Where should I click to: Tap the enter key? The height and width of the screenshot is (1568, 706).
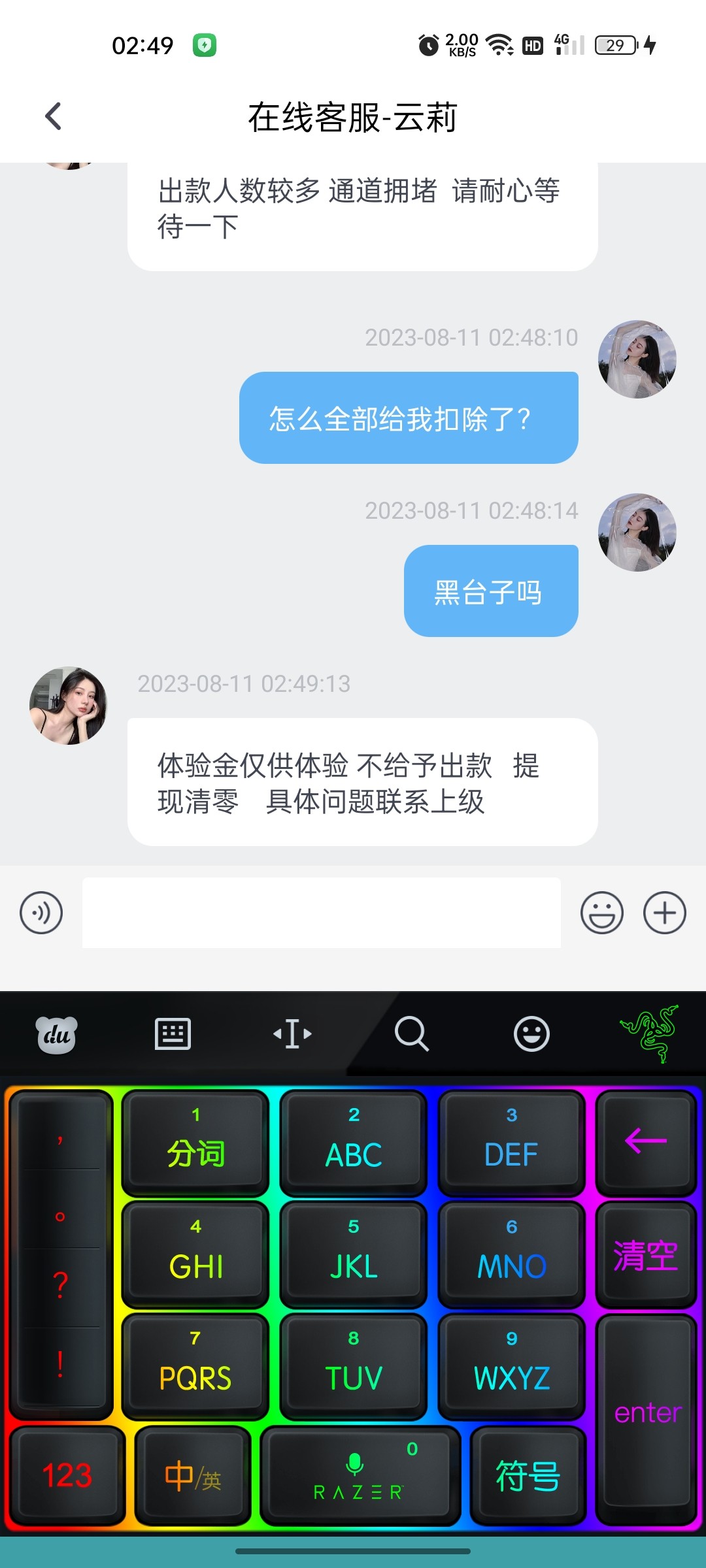pos(647,1413)
